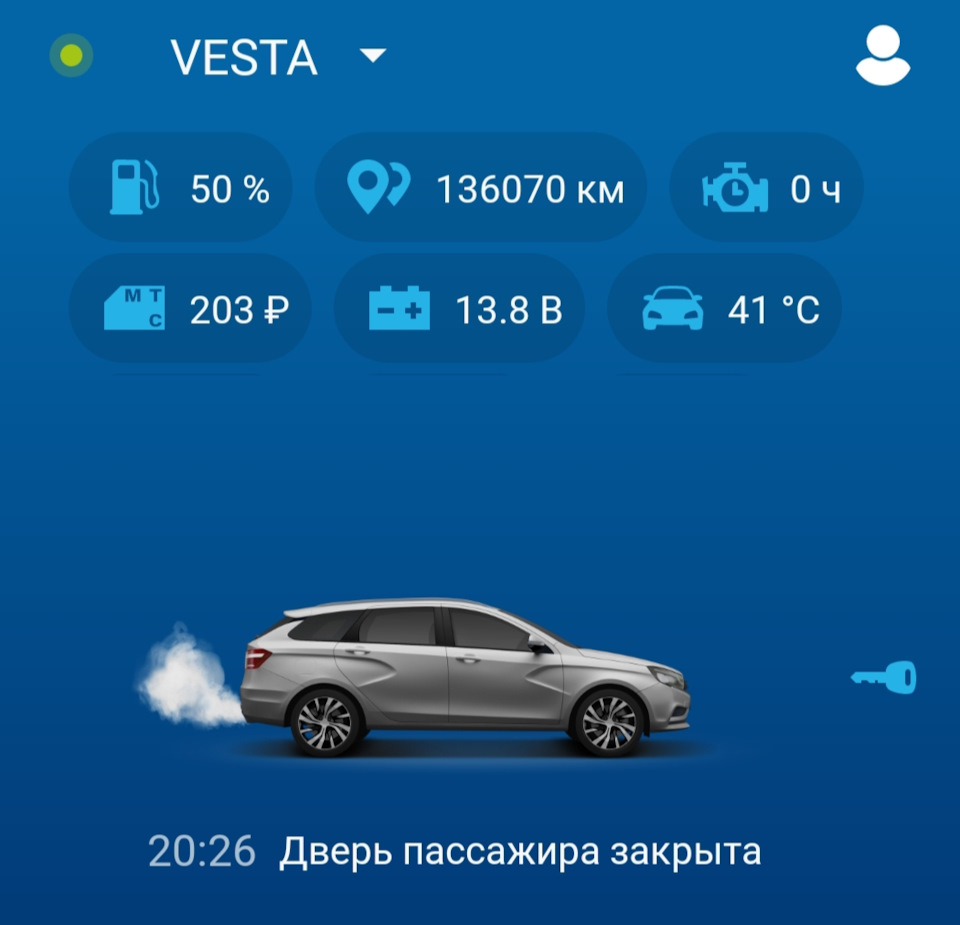
Task: Open the 0 ч engine hours chip
Action: point(766,188)
